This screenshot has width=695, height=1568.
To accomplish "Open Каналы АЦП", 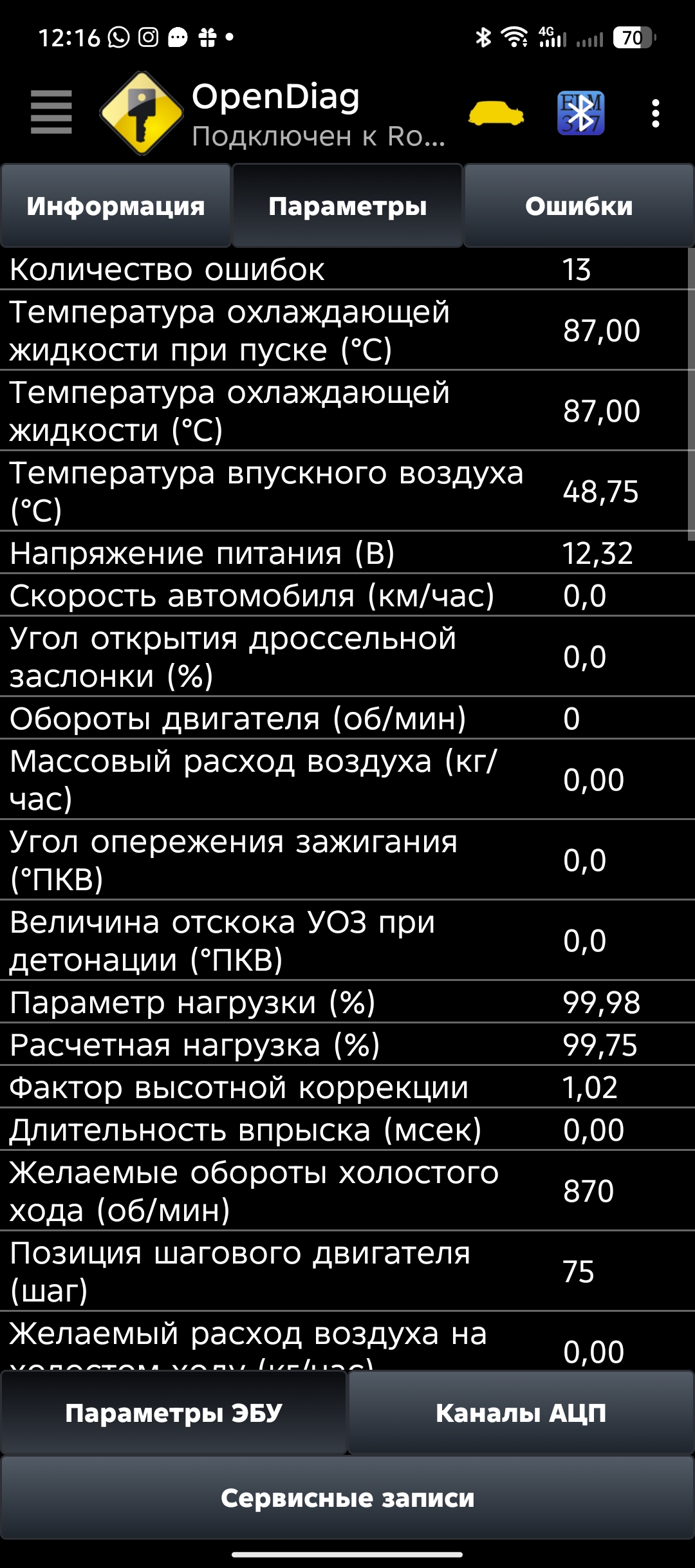I will (x=521, y=1413).
